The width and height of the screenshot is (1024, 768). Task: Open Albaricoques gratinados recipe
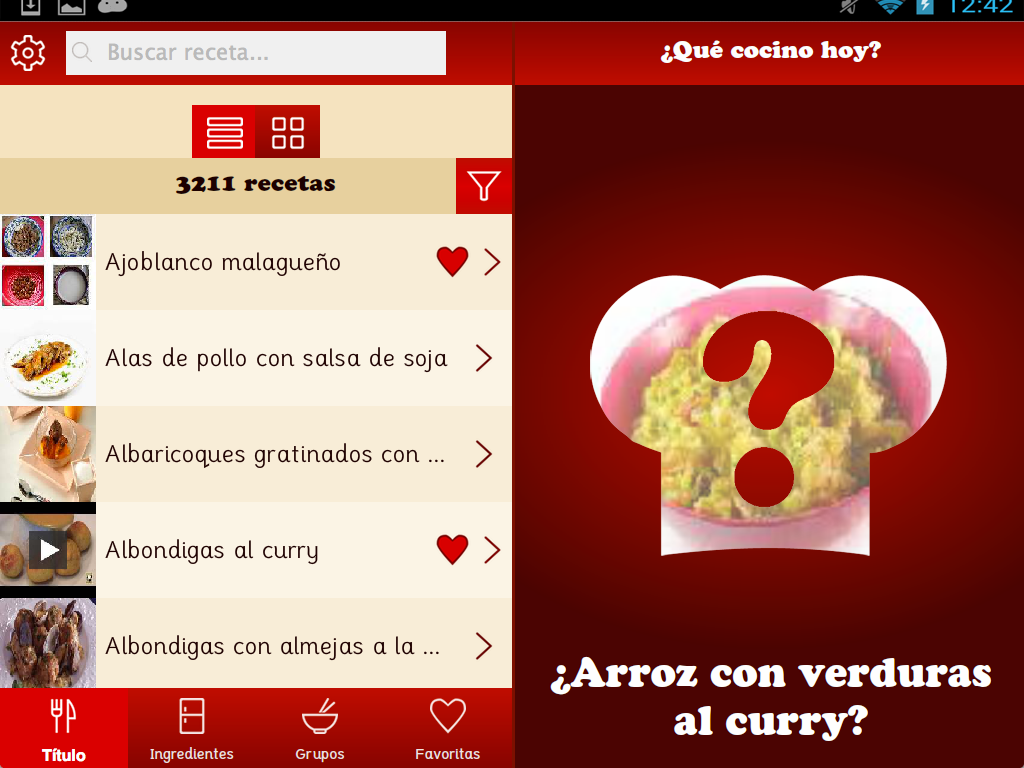(275, 454)
